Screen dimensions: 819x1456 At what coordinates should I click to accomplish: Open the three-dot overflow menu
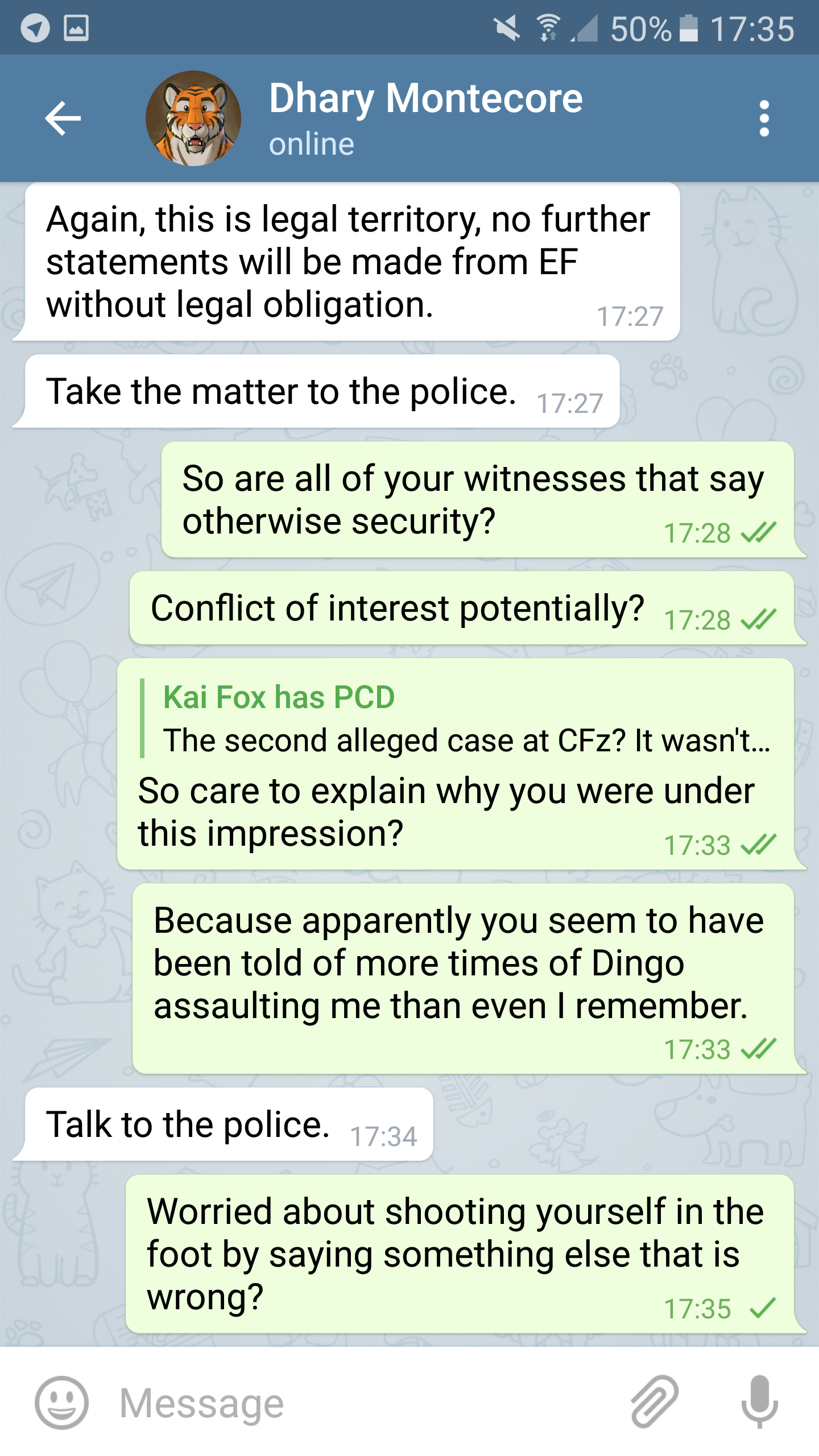point(764,118)
